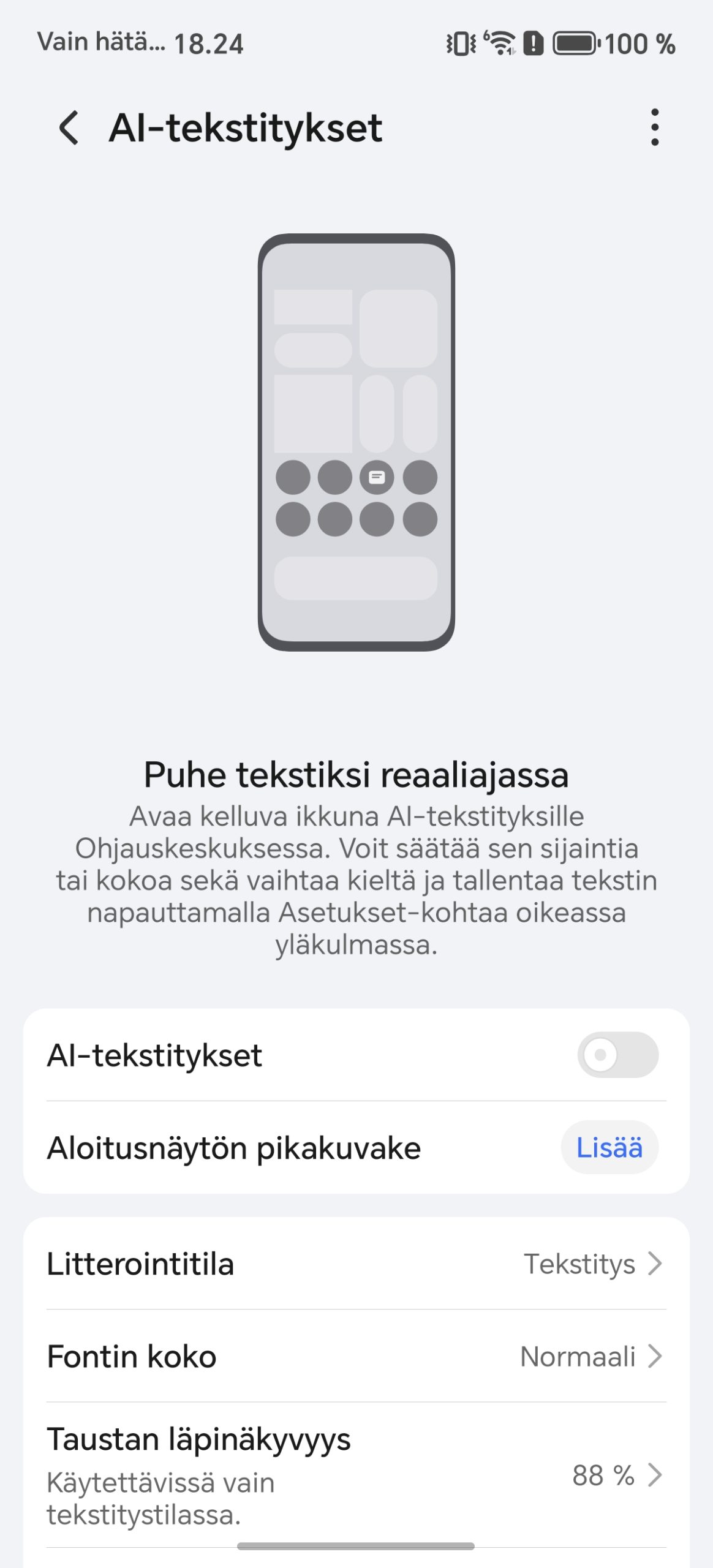Open the Litterointitila setting
The image size is (713, 1568).
pyautogui.click(x=356, y=1264)
